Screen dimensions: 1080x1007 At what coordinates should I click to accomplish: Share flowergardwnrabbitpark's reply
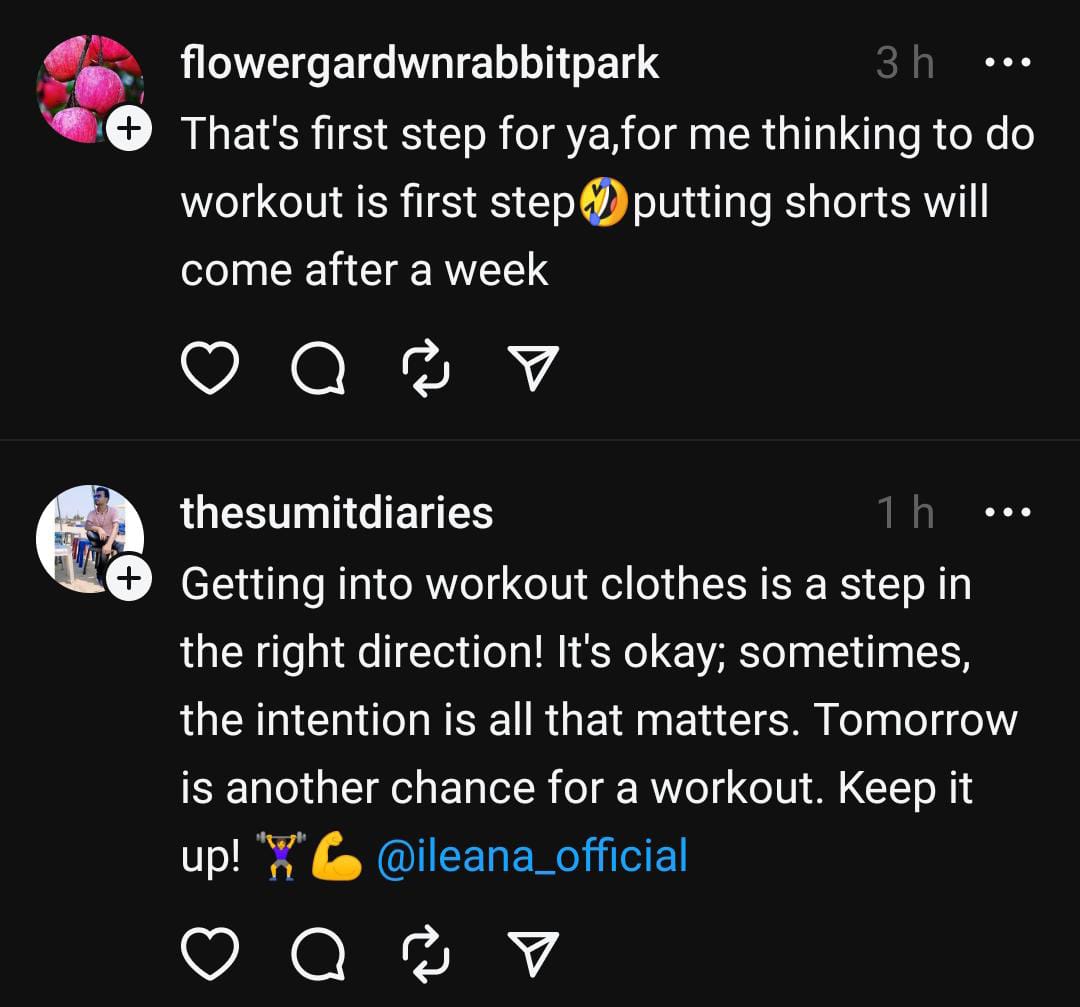[533, 369]
